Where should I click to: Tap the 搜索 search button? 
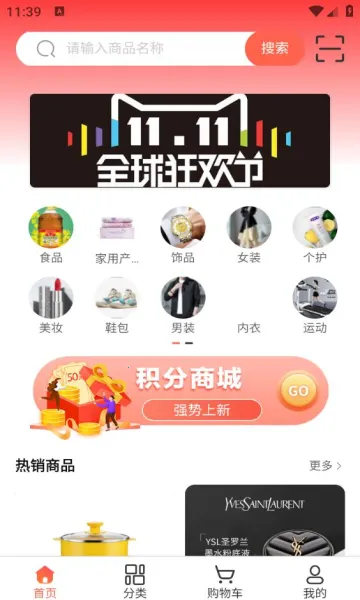(274, 49)
